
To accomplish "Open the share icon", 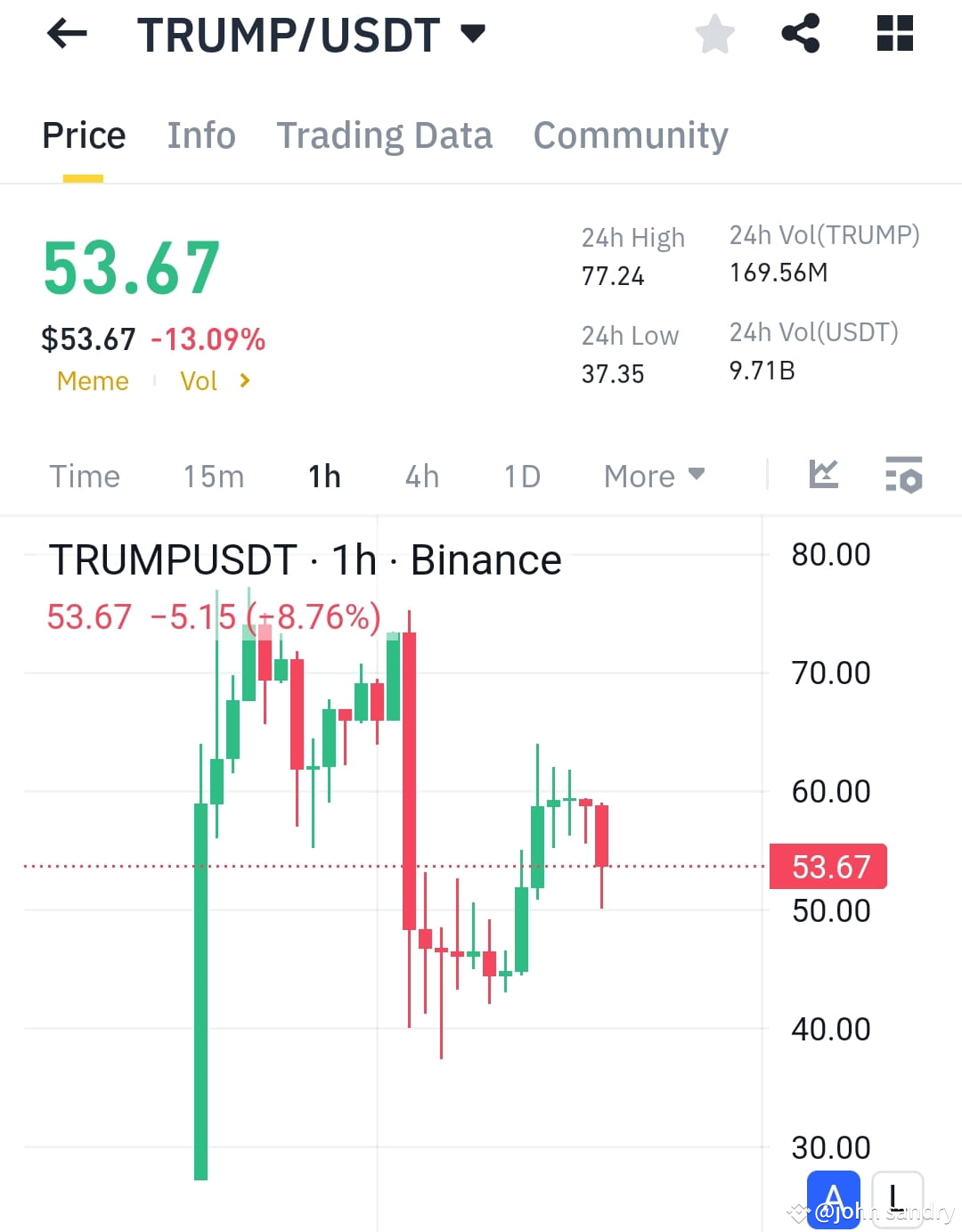I will coord(800,34).
